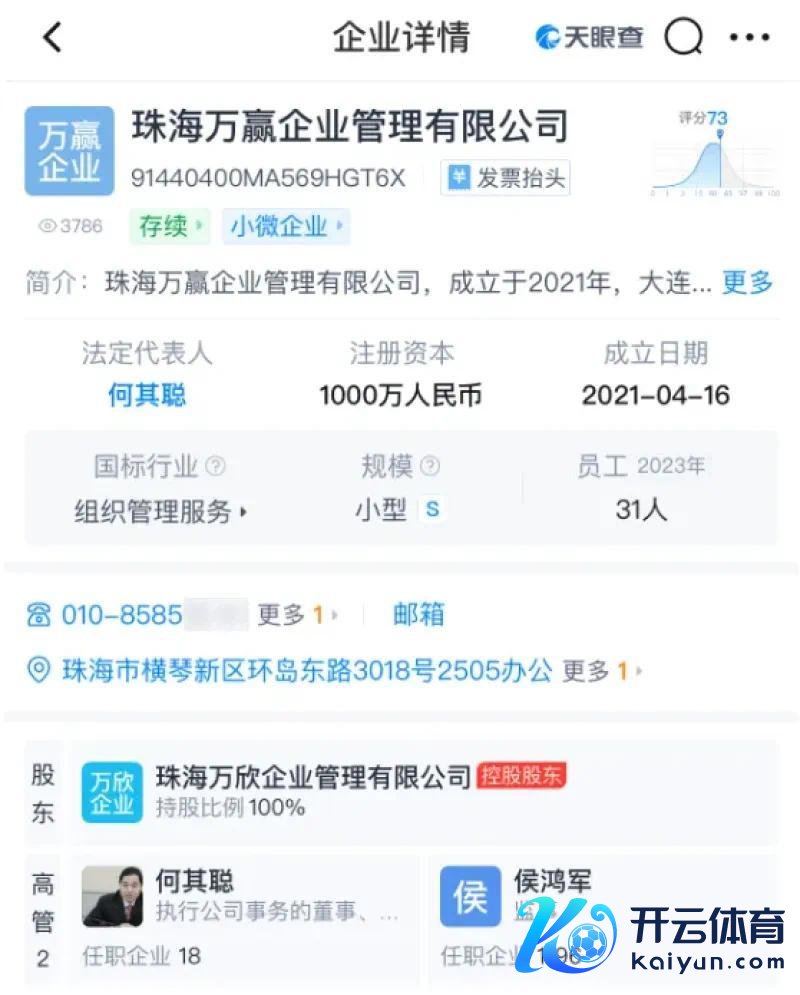Call the 010-8585 phone number
Viewport: 800px width, 995px height.
pos(121,615)
